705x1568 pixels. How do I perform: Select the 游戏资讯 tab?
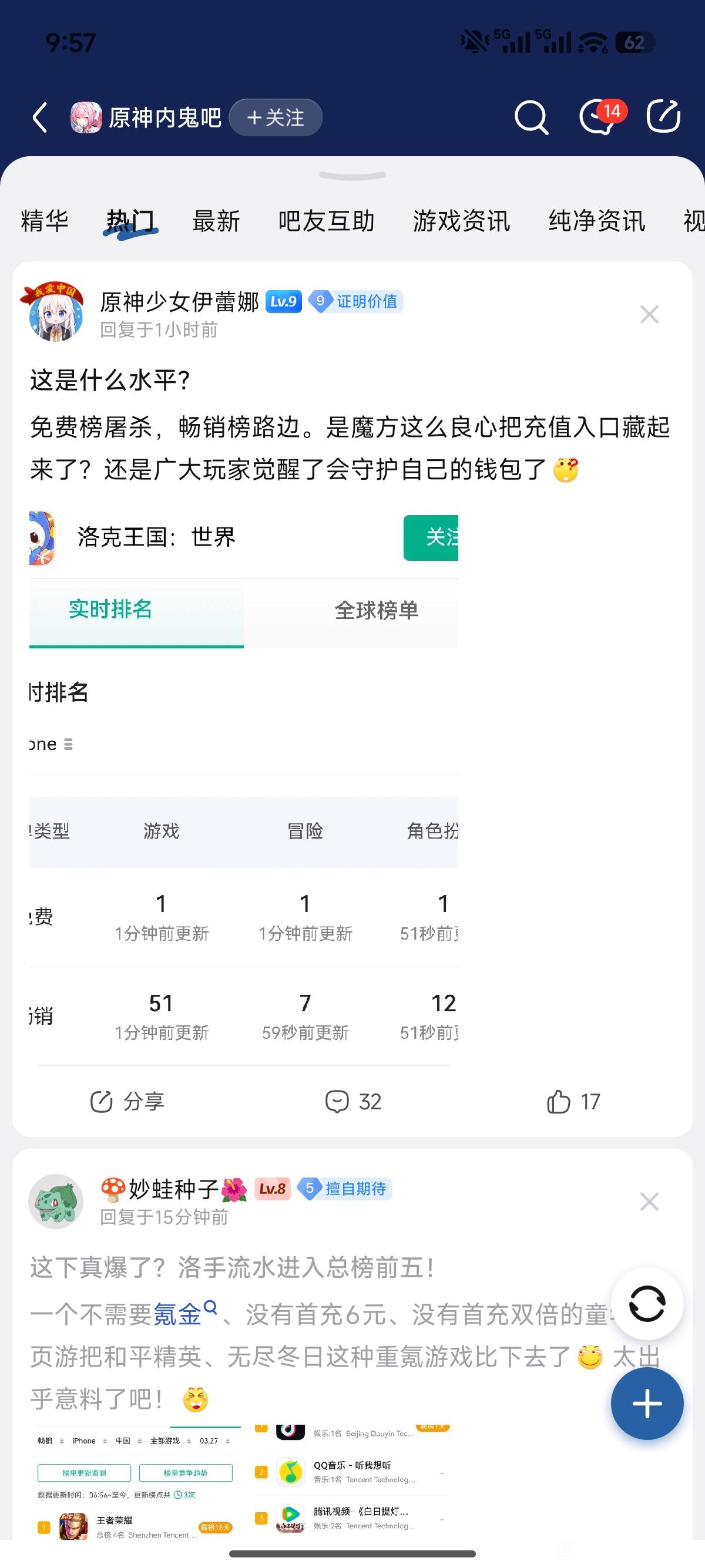pos(461,221)
